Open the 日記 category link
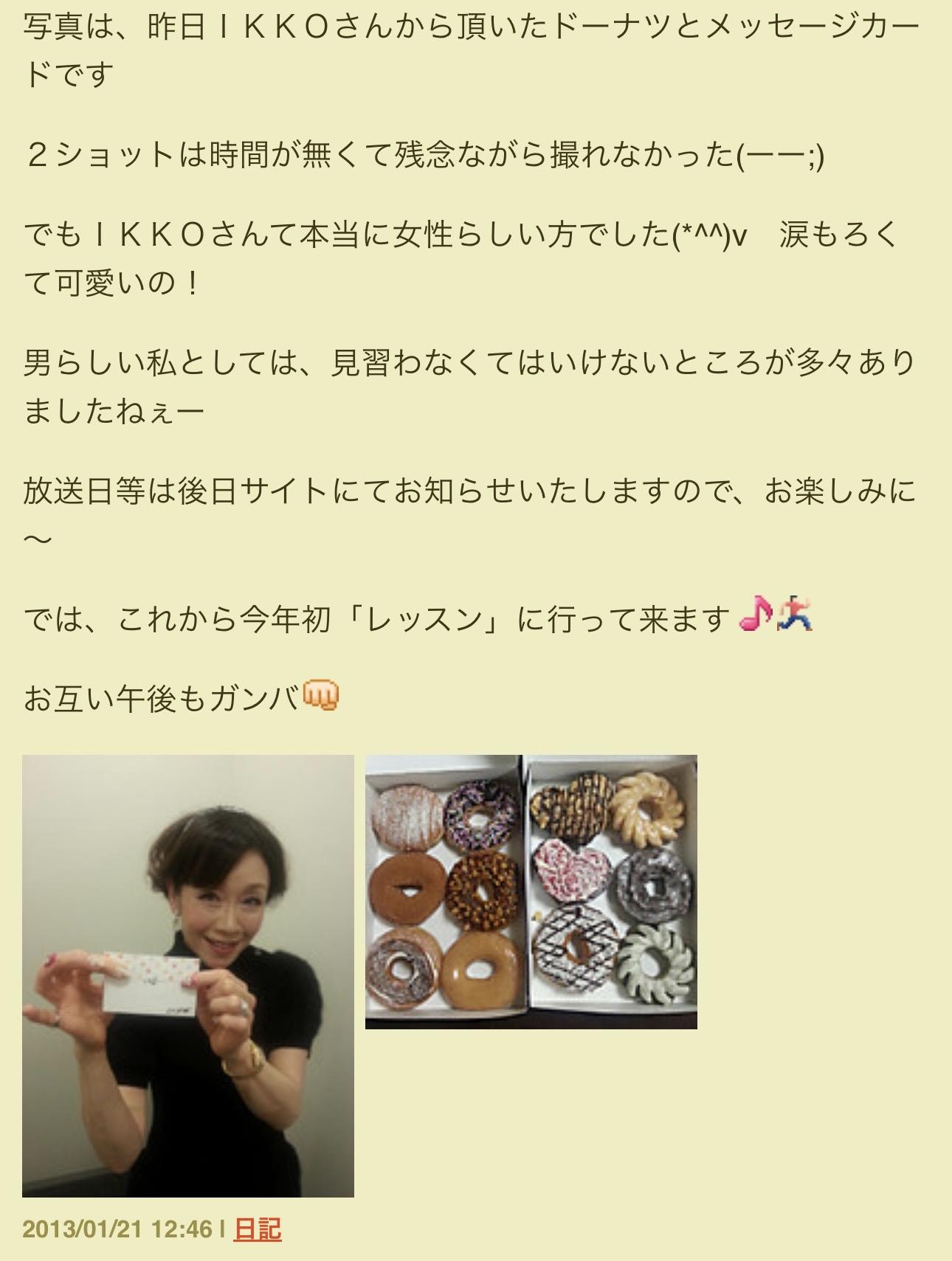This screenshot has width=952, height=1261. click(258, 1229)
